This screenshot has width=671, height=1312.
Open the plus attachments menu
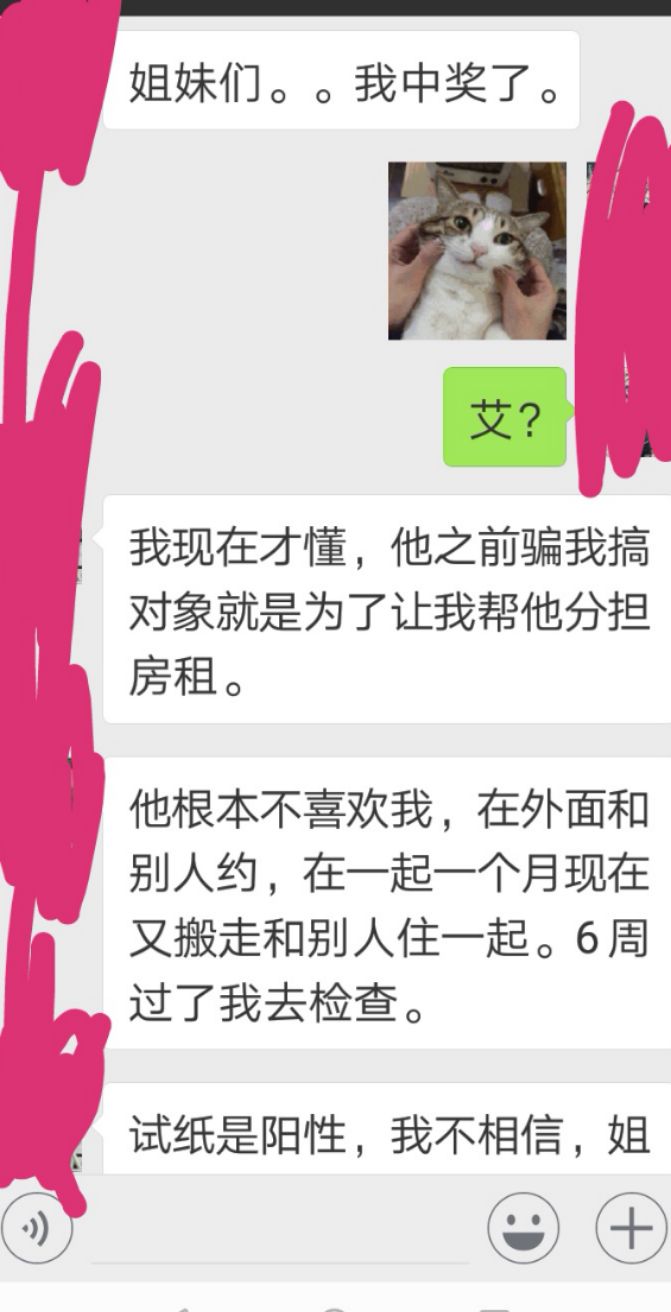pyautogui.click(x=630, y=1228)
